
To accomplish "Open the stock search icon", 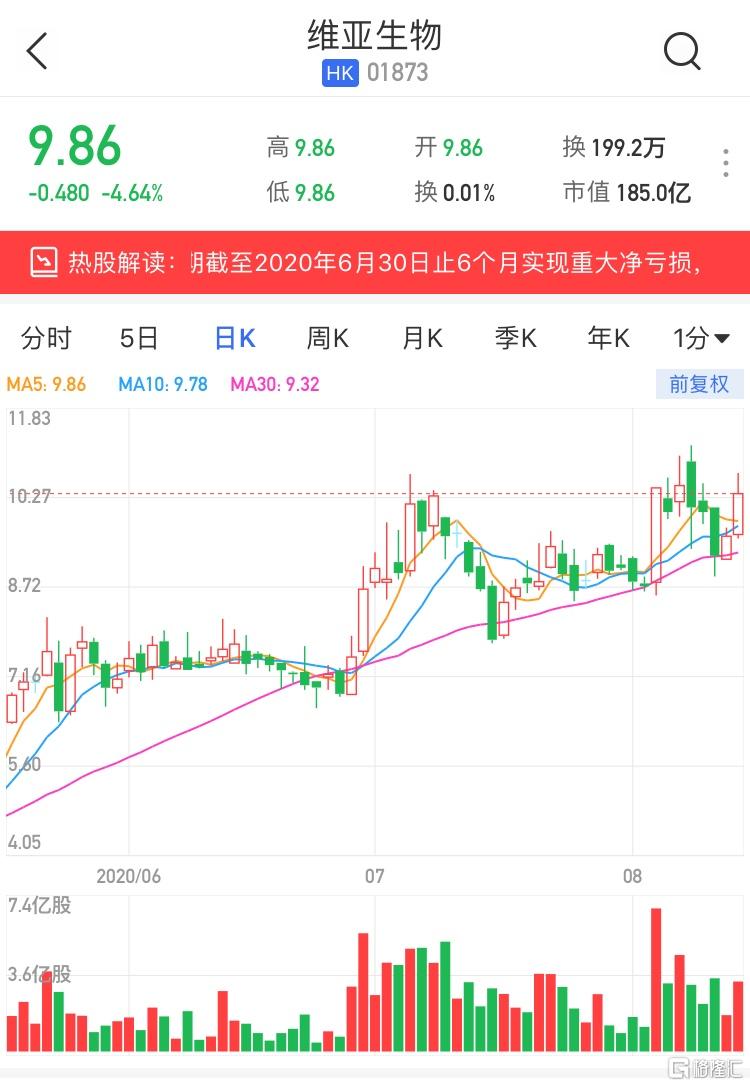I will [x=682, y=51].
